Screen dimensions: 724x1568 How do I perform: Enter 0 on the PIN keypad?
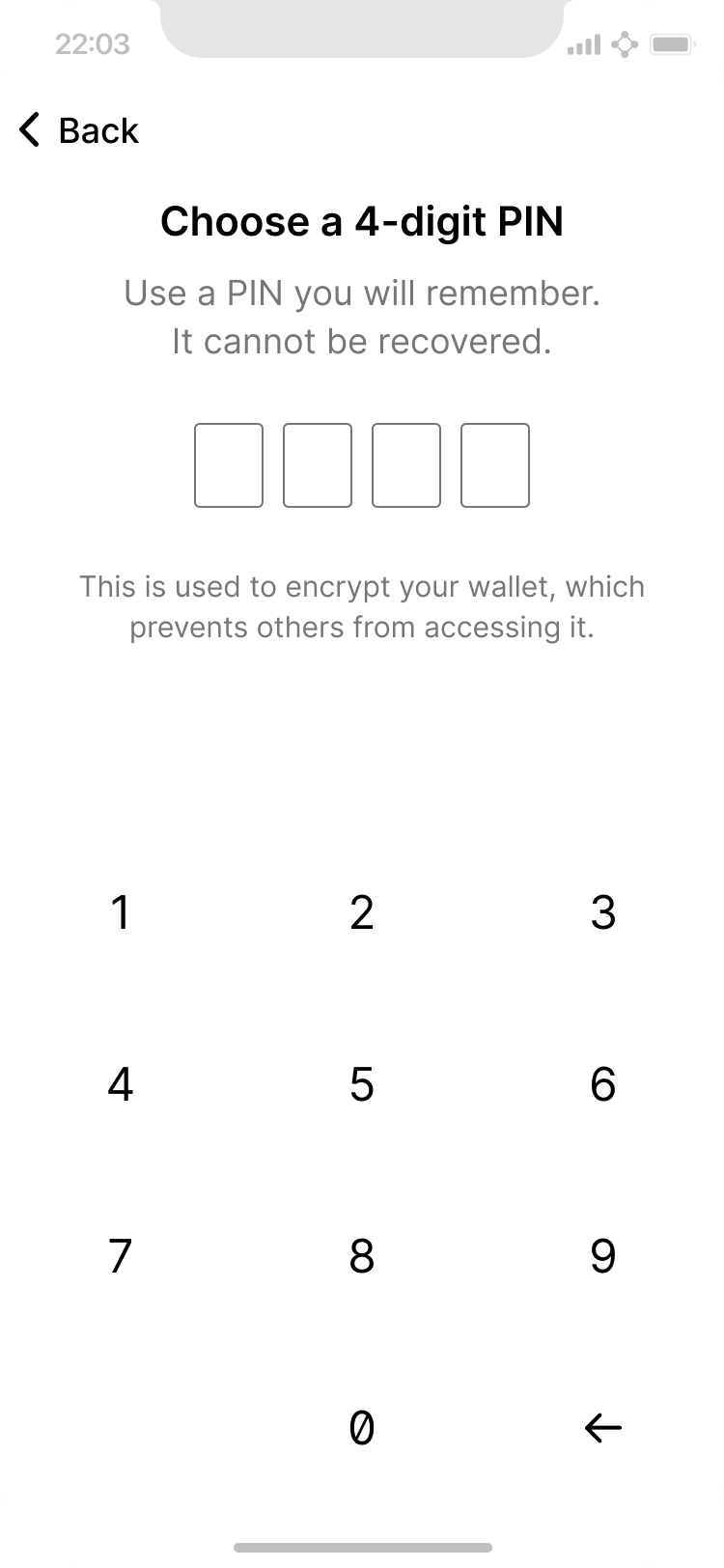point(362,1427)
